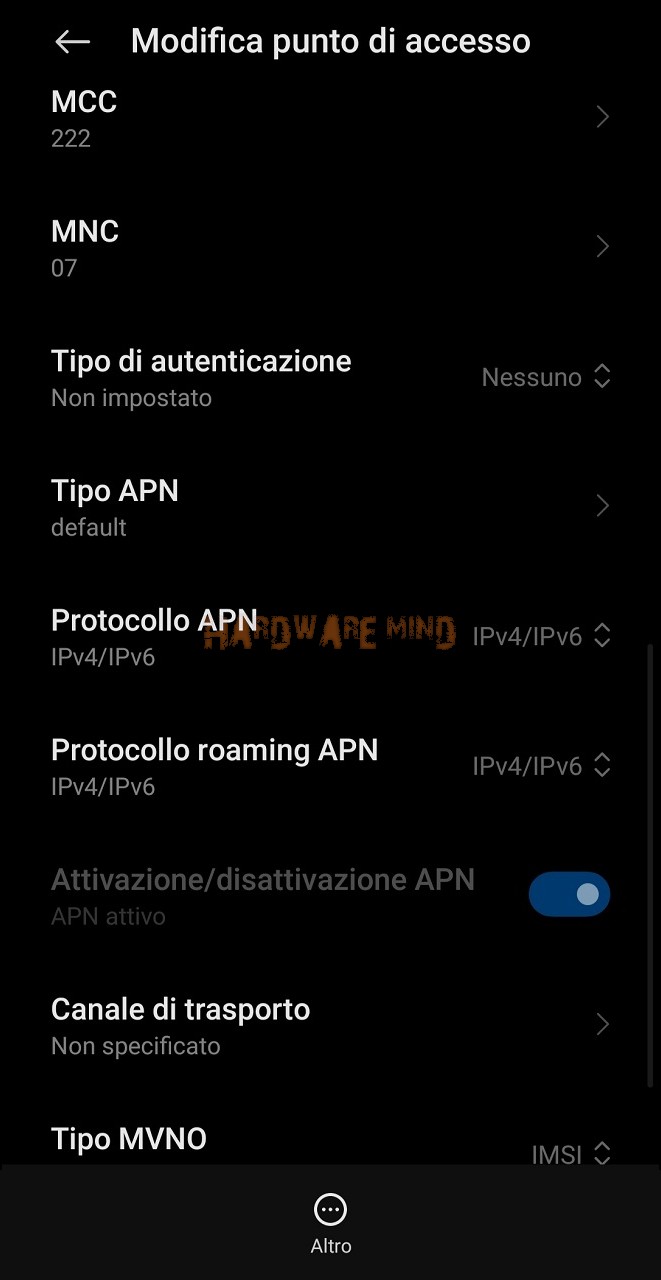Change Protocollo roaming APN dropdown

[x=541, y=766]
